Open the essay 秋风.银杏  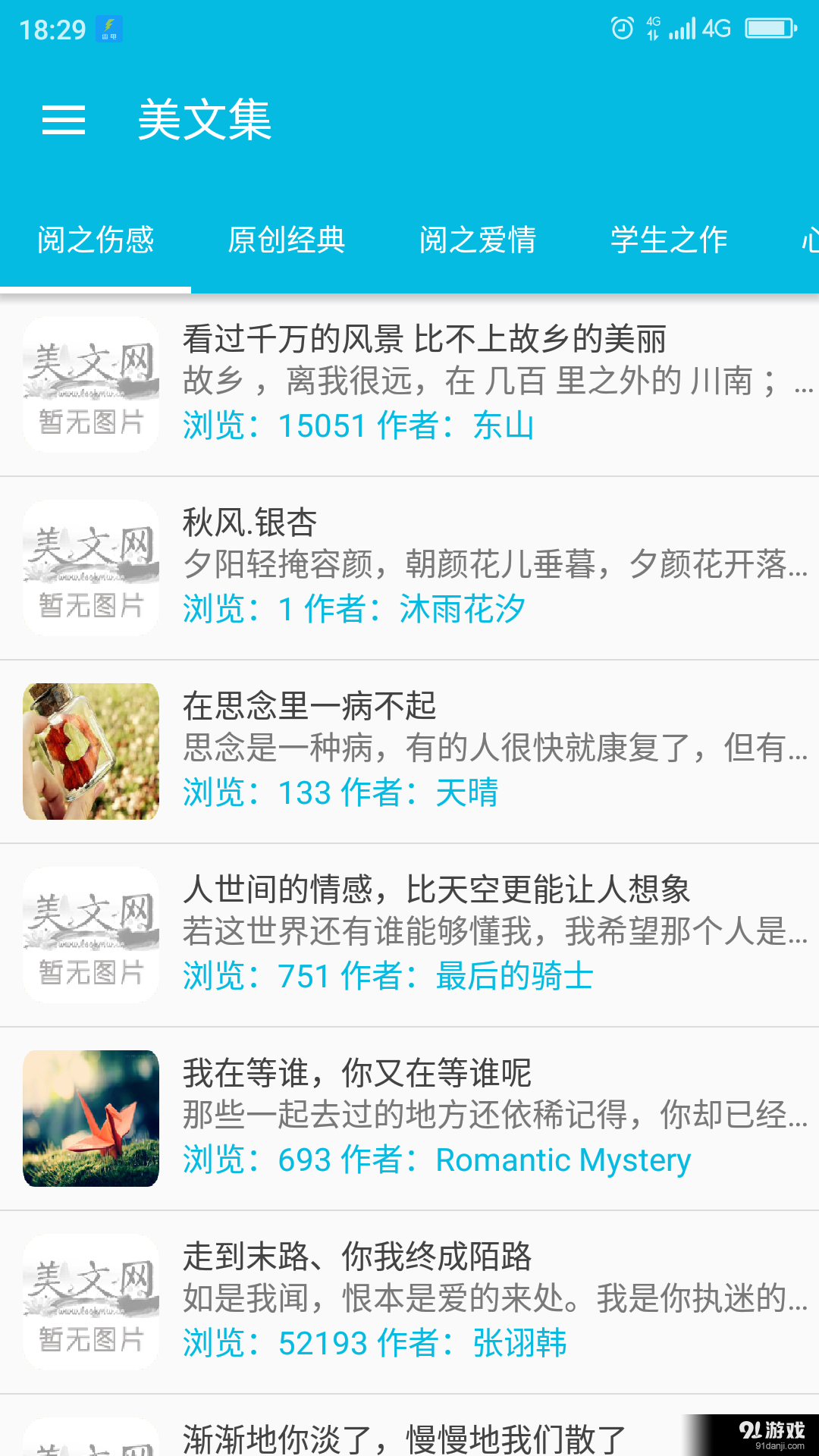pyautogui.click(x=250, y=523)
